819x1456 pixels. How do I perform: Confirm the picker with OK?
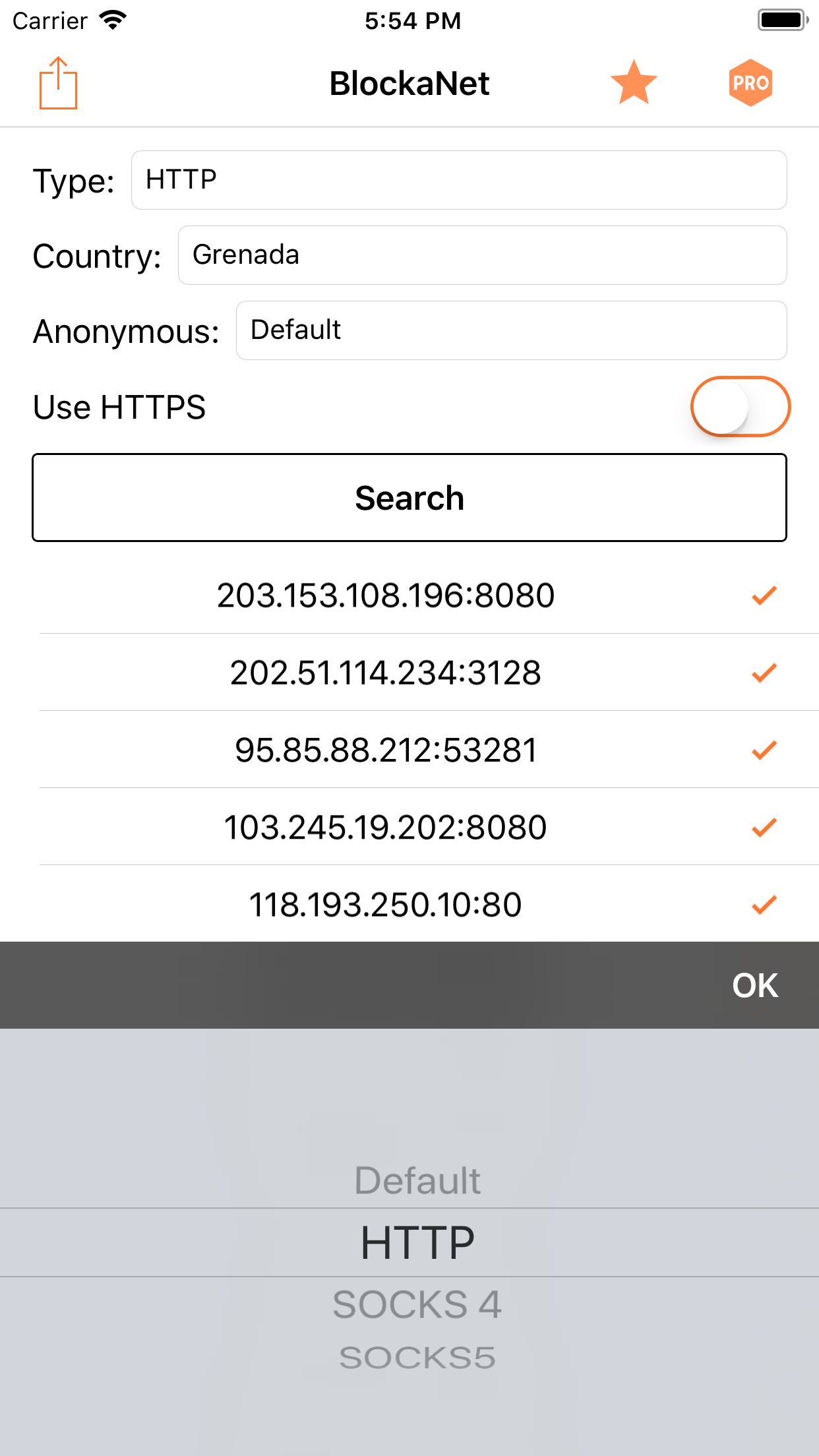(755, 985)
